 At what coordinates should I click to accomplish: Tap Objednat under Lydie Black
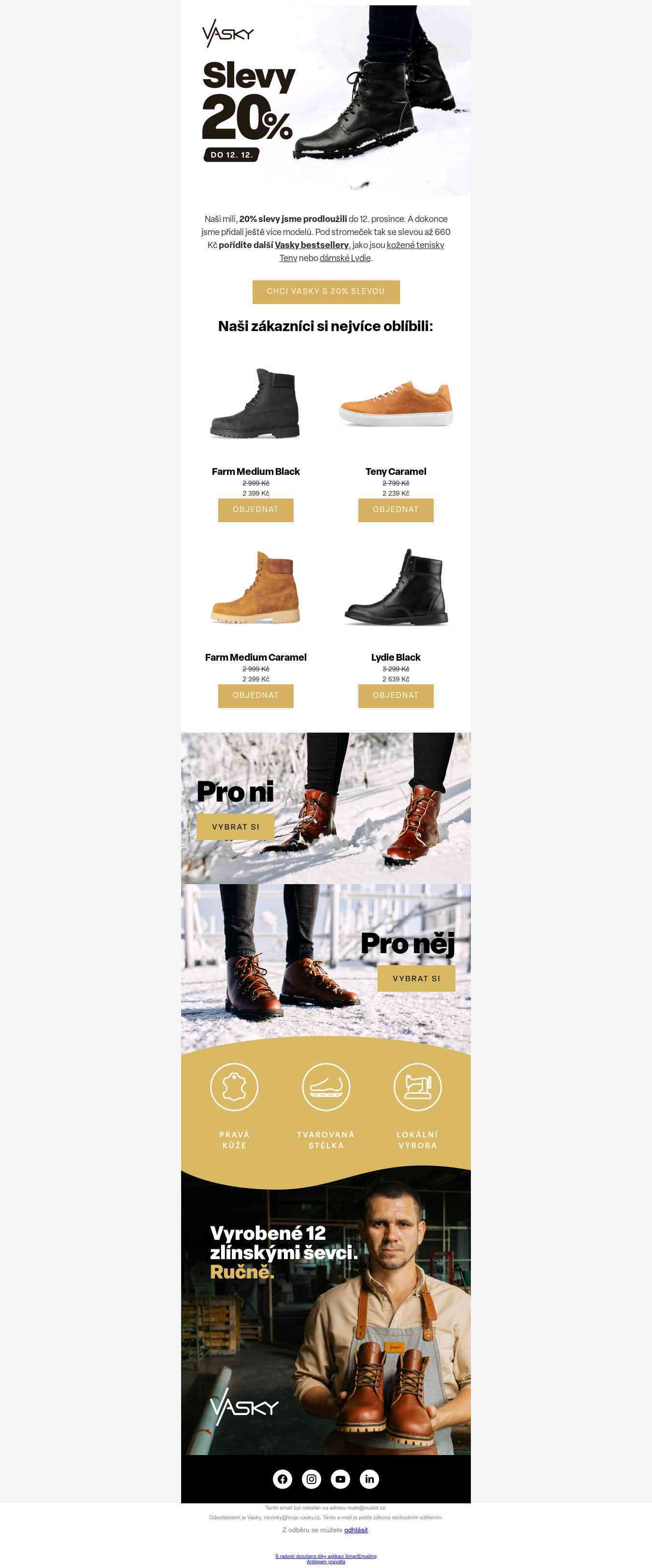tap(396, 696)
